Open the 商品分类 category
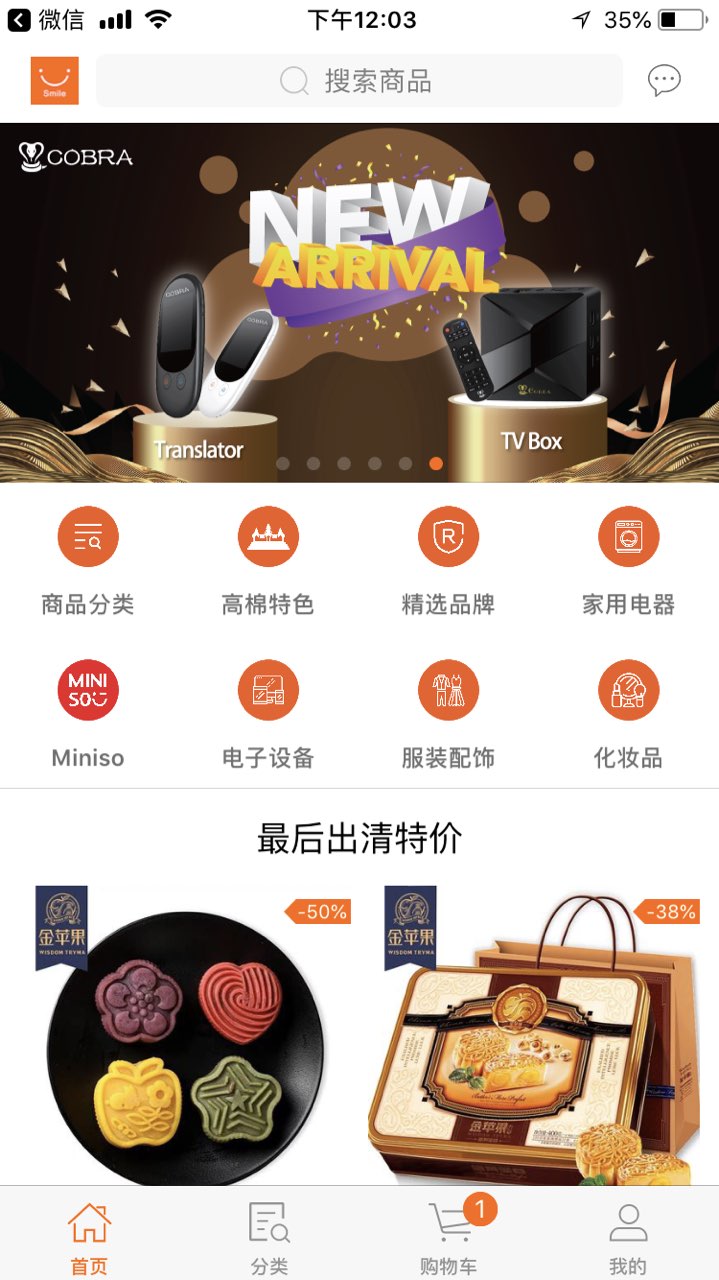The image size is (719, 1280). [x=88, y=560]
